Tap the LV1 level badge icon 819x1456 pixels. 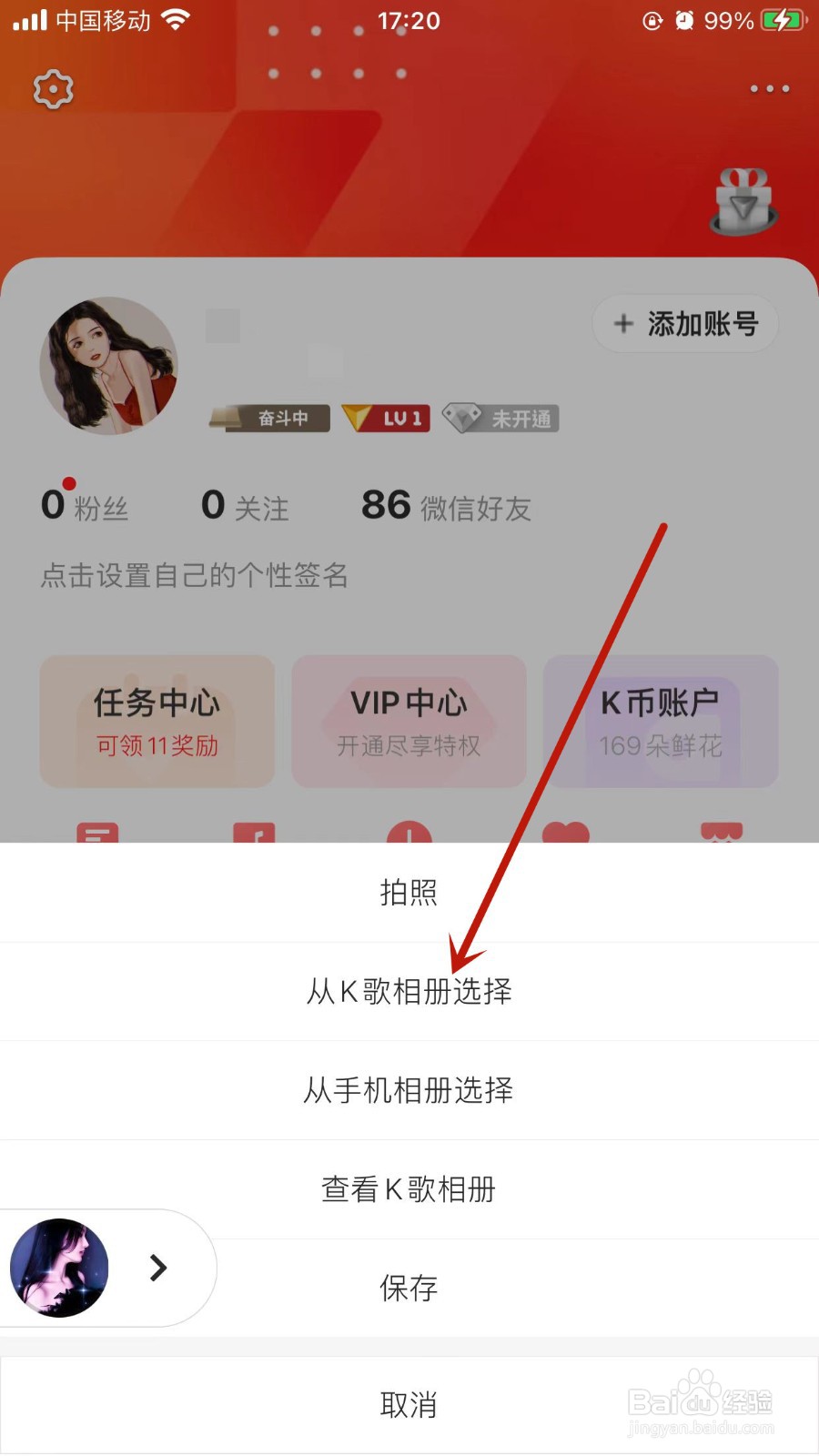pos(386,418)
